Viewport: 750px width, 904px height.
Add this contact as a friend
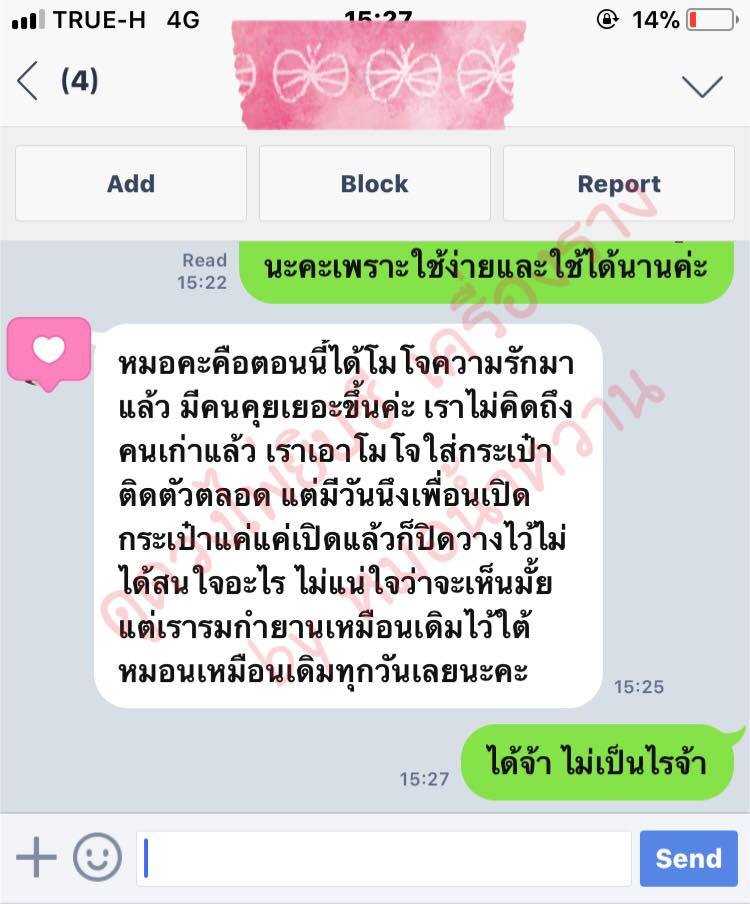(131, 184)
